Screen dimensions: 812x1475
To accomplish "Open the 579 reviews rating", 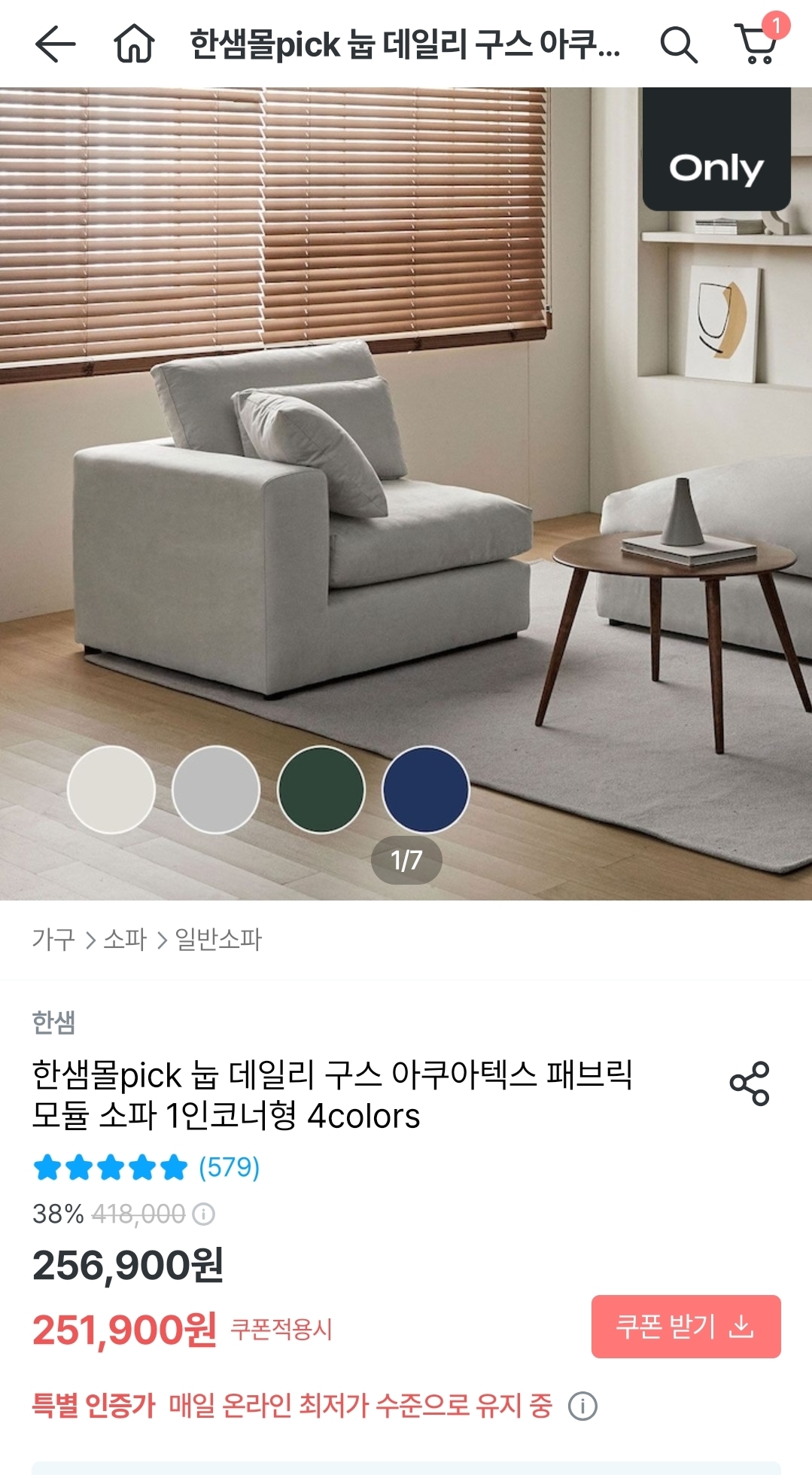I will (x=147, y=1168).
